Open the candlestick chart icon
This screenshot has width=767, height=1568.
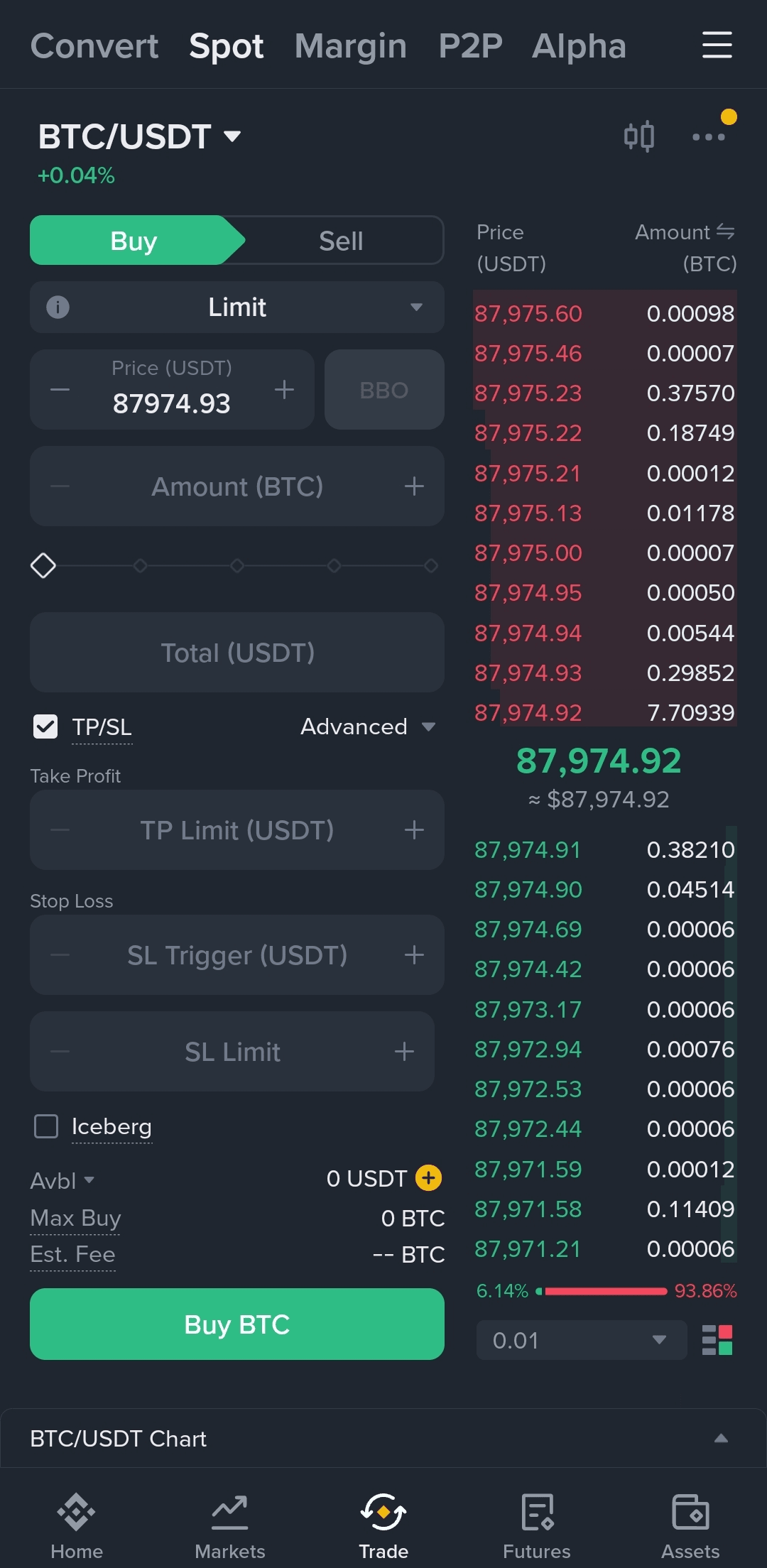(638, 136)
